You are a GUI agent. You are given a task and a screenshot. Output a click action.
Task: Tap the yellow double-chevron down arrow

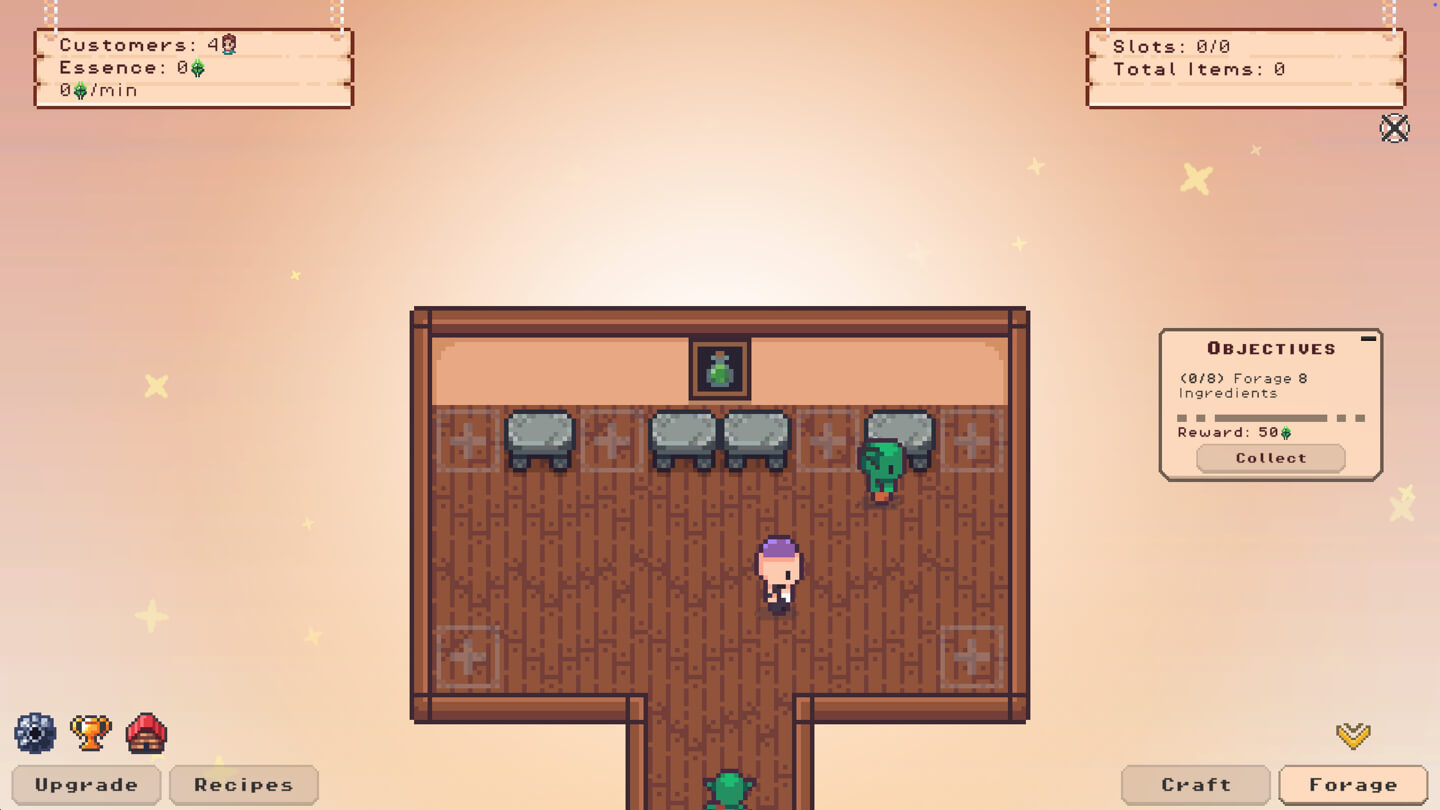[1353, 736]
